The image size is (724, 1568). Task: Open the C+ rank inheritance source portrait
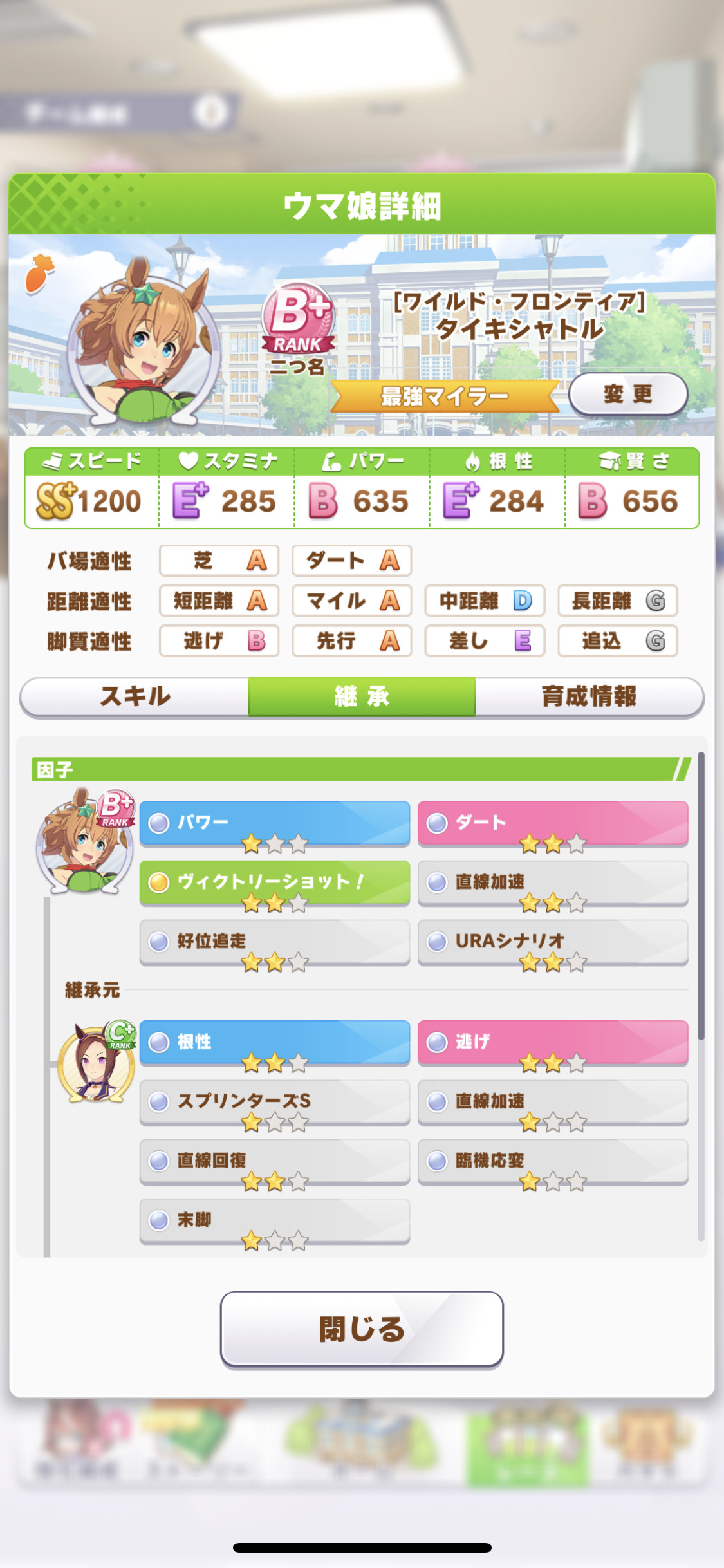pyautogui.click(x=97, y=1062)
